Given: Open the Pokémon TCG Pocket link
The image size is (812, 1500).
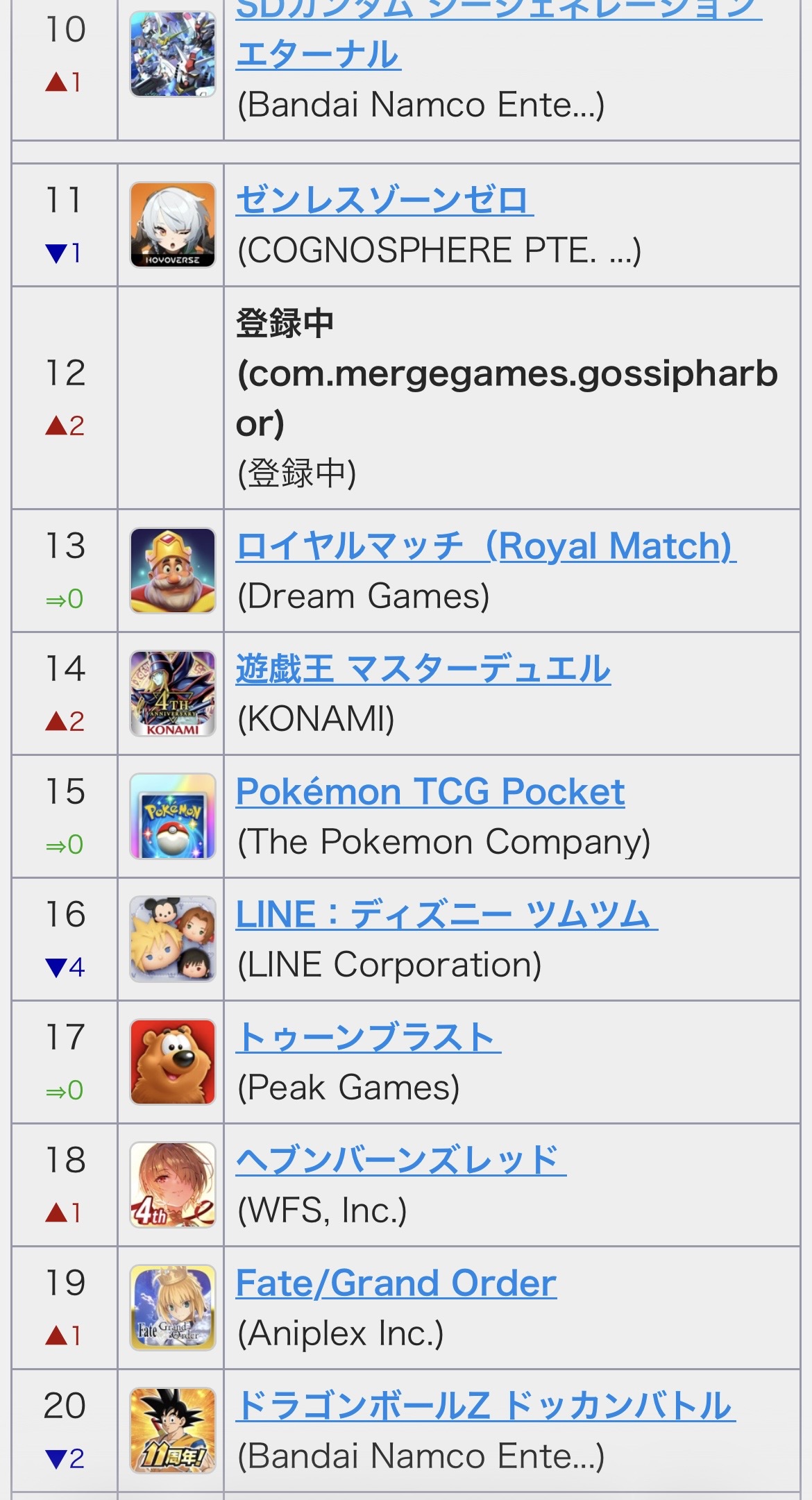Looking at the screenshot, I should [x=430, y=792].
